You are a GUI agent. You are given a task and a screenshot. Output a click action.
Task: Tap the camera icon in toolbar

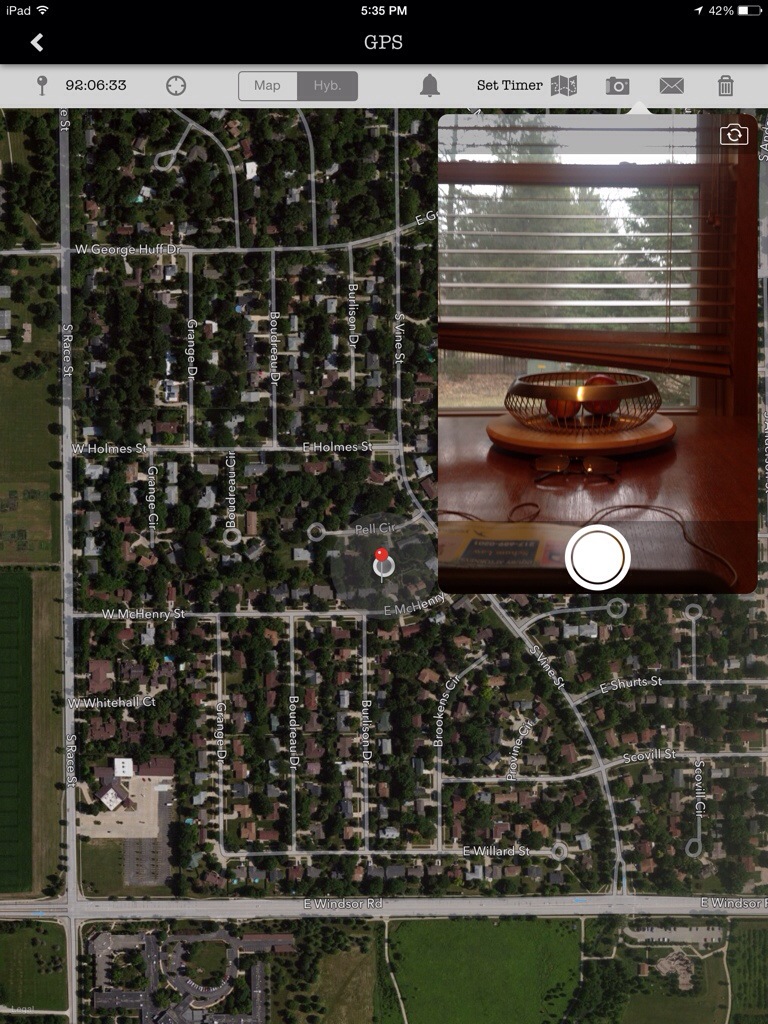tap(618, 86)
